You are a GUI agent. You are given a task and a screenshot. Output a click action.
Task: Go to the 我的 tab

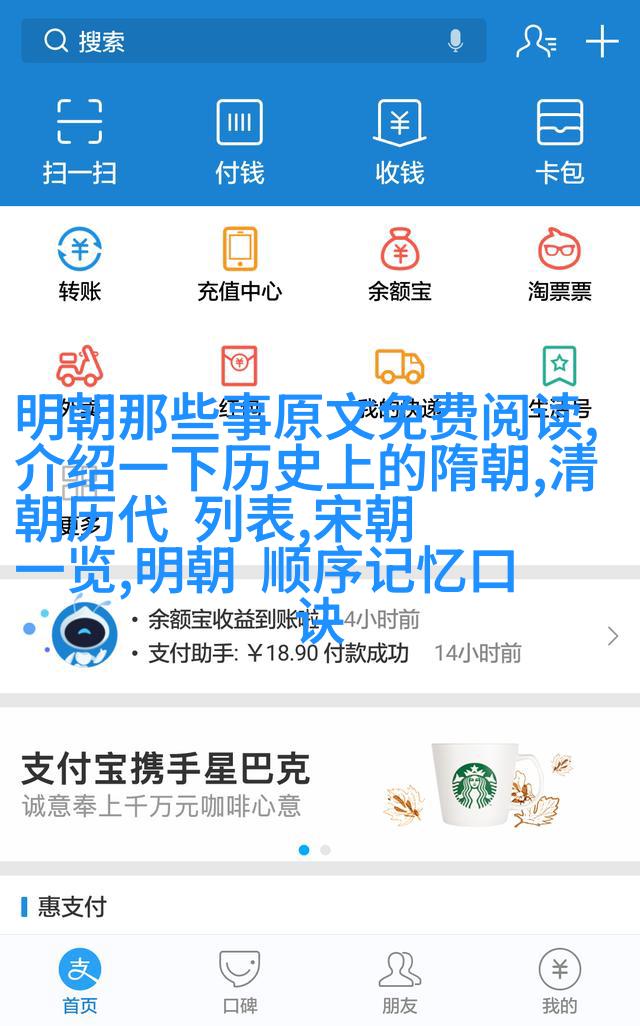pyautogui.click(x=560, y=982)
